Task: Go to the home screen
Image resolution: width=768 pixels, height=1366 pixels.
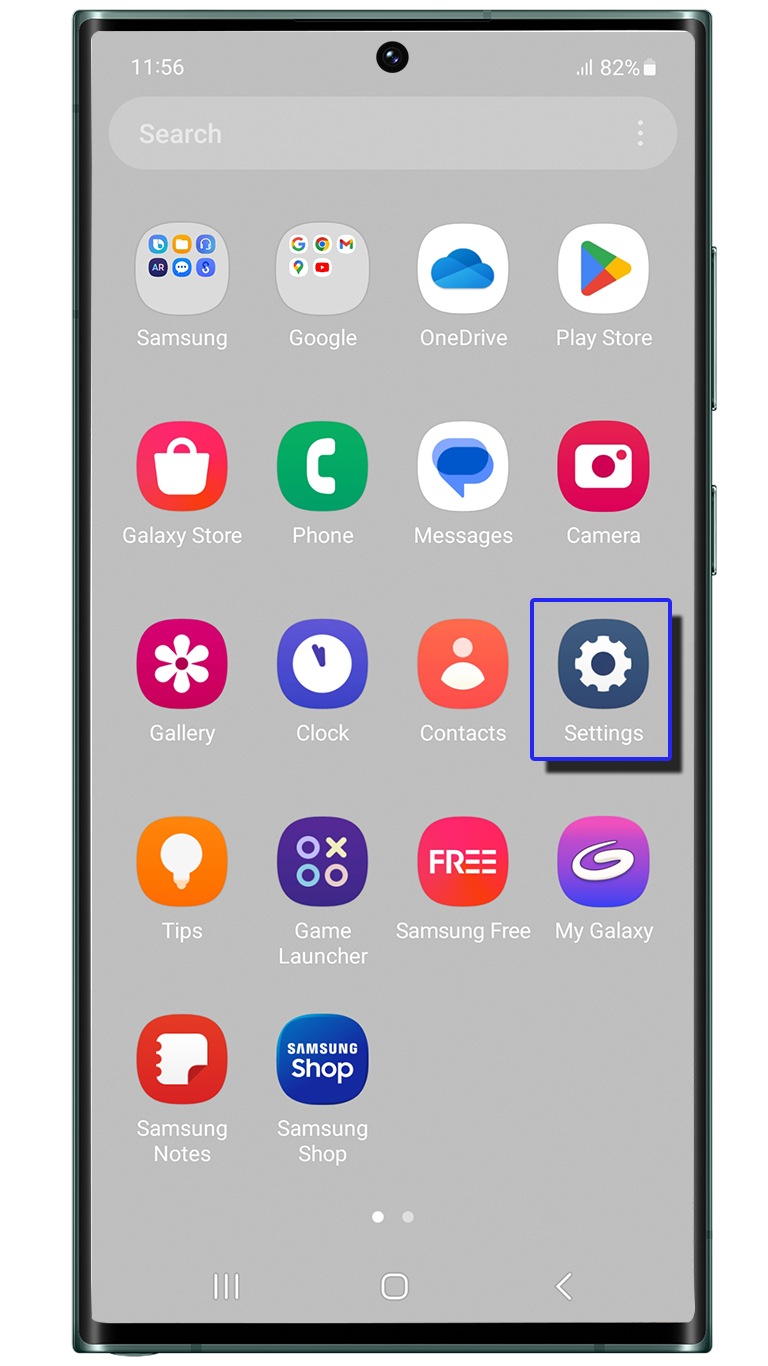Action: coord(395,1286)
